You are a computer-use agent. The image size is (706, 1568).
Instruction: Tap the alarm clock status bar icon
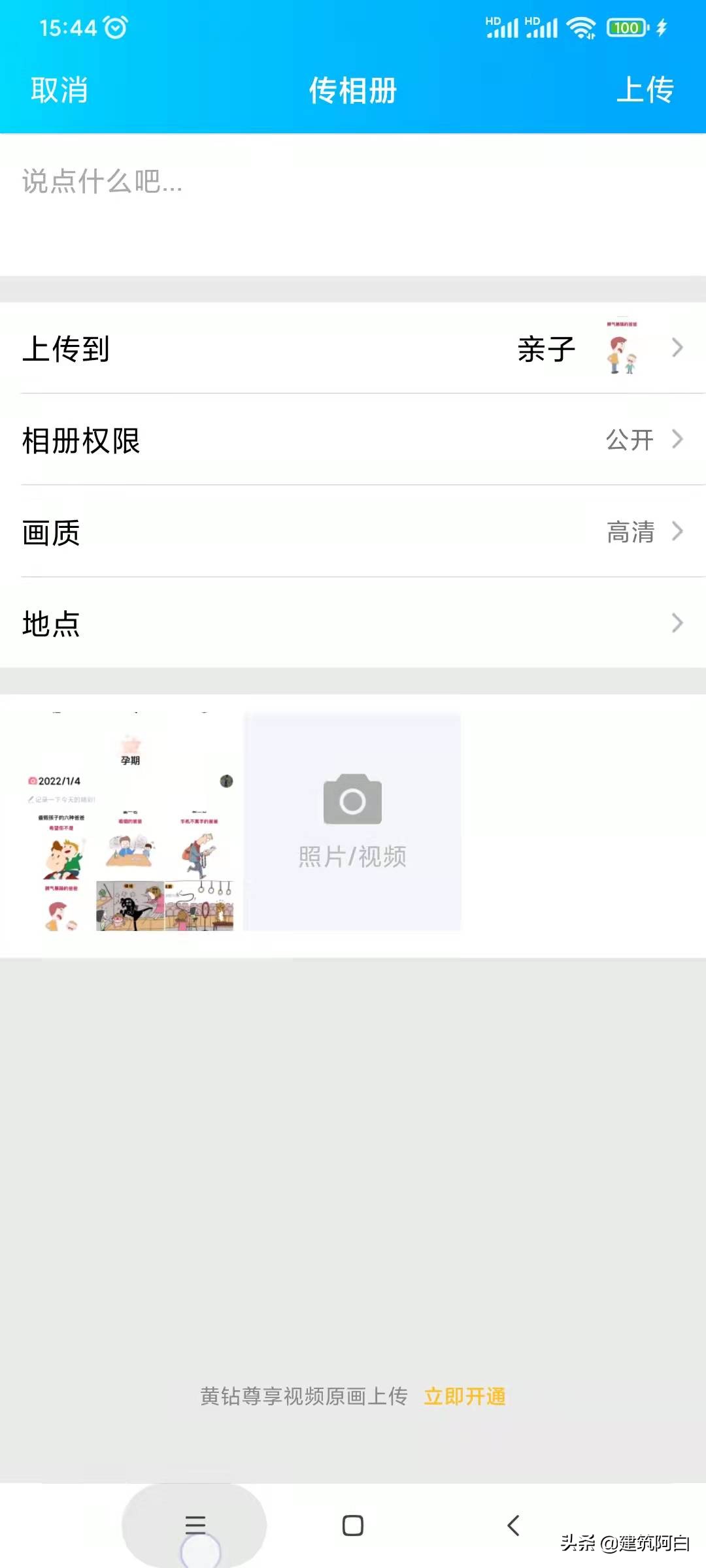point(114,27)
